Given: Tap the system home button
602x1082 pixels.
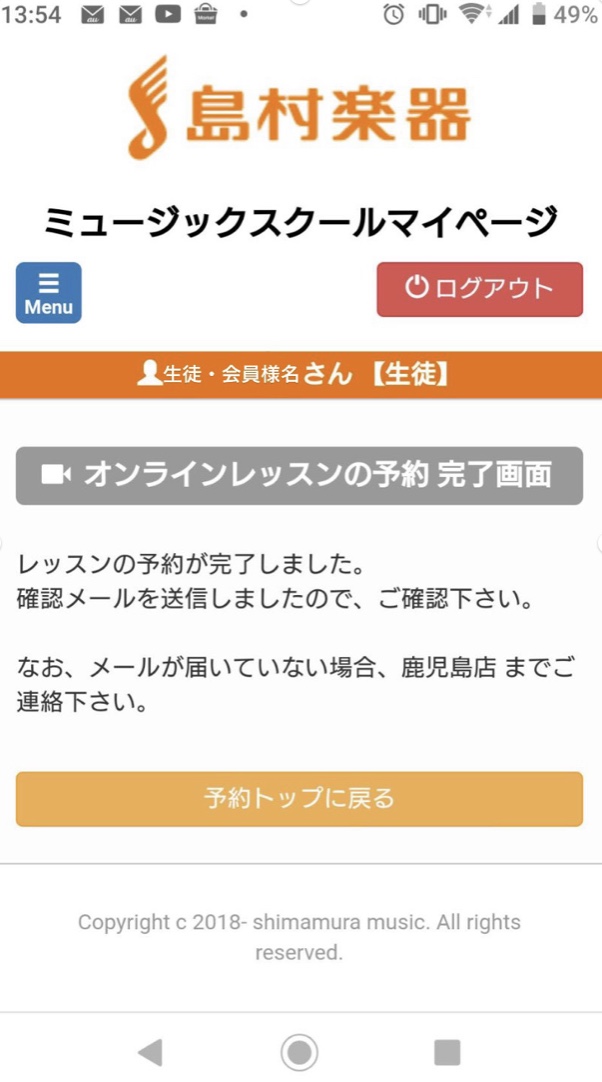Looking at the screenshot, I should click(300, 1053).
